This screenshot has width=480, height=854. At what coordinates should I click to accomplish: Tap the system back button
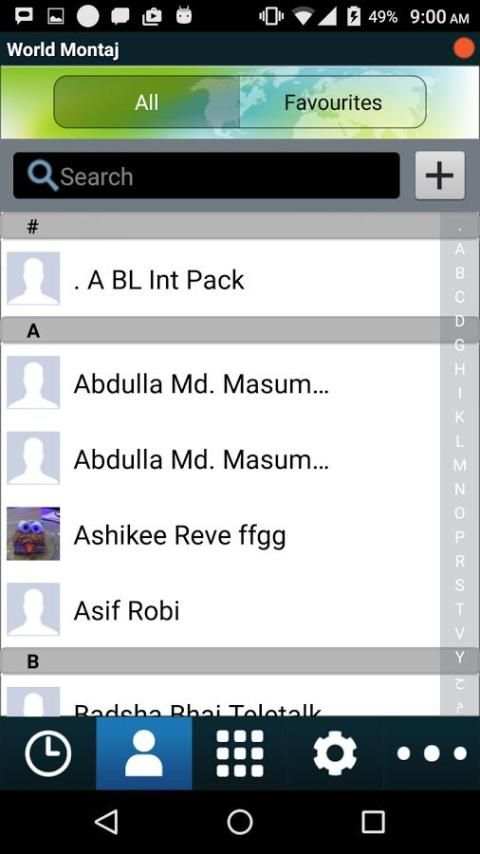pos(106,821)
